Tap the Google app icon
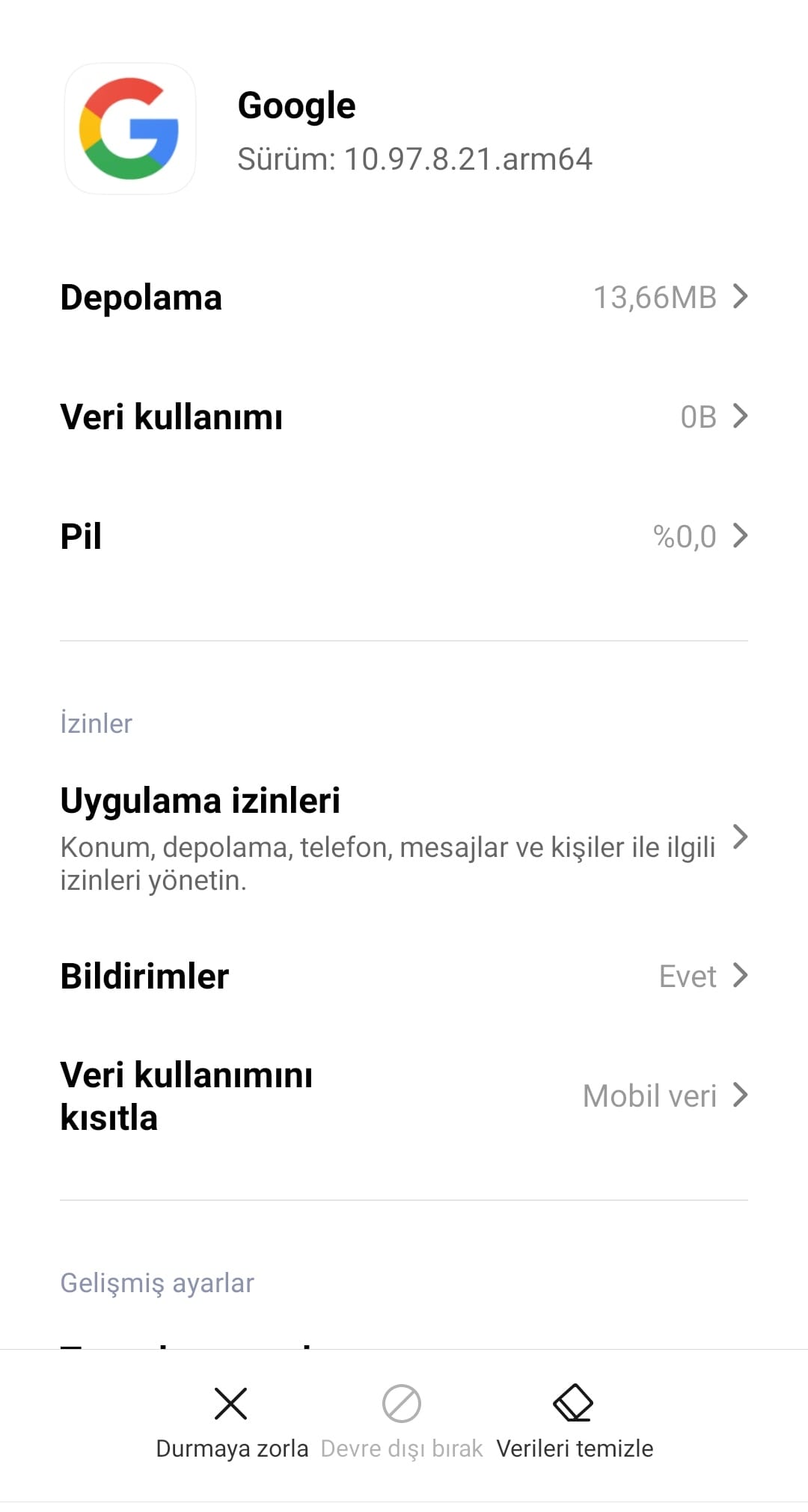 (x=129, y=127)
